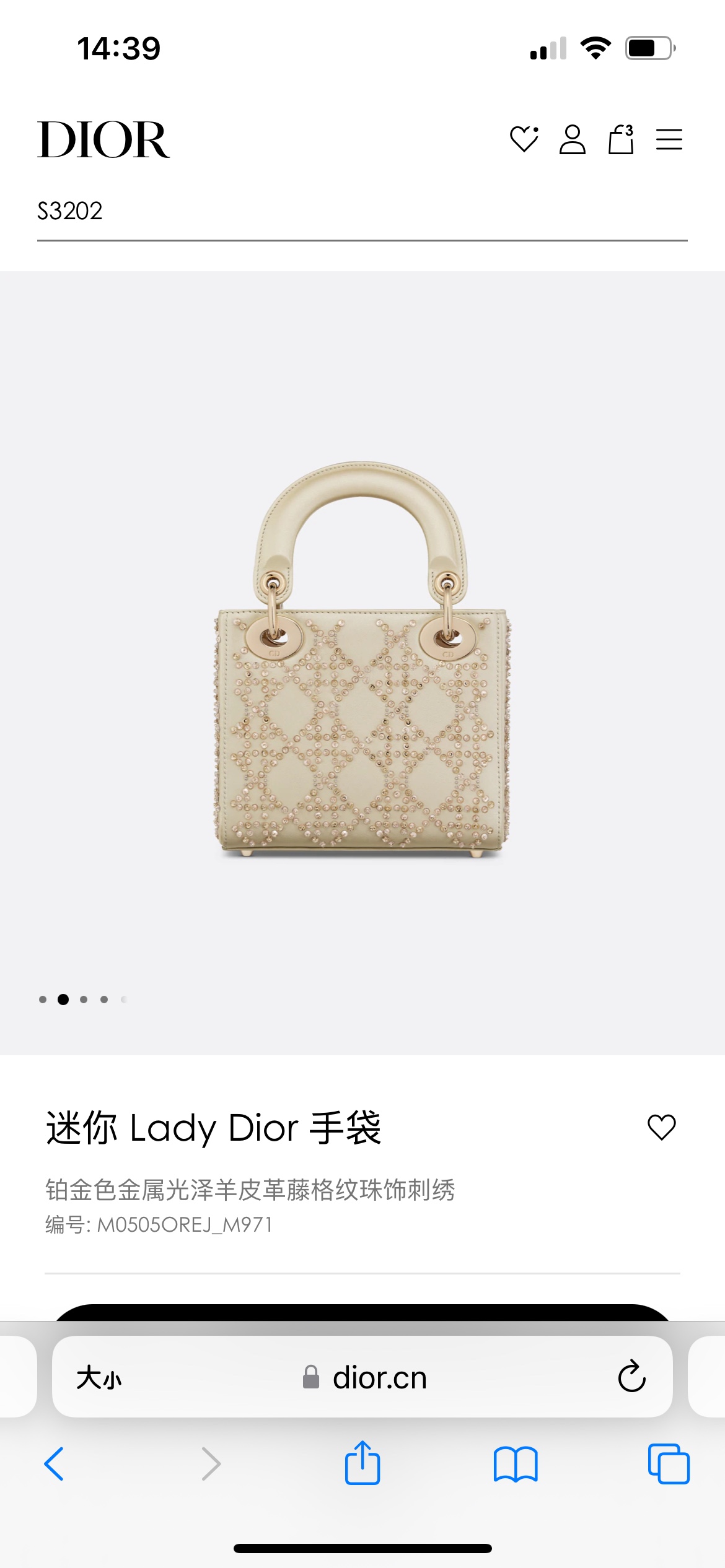Screen dimensions: 725x1568
Task: Add Lady Dior bag to favorites
Action: pos(661,1127)
